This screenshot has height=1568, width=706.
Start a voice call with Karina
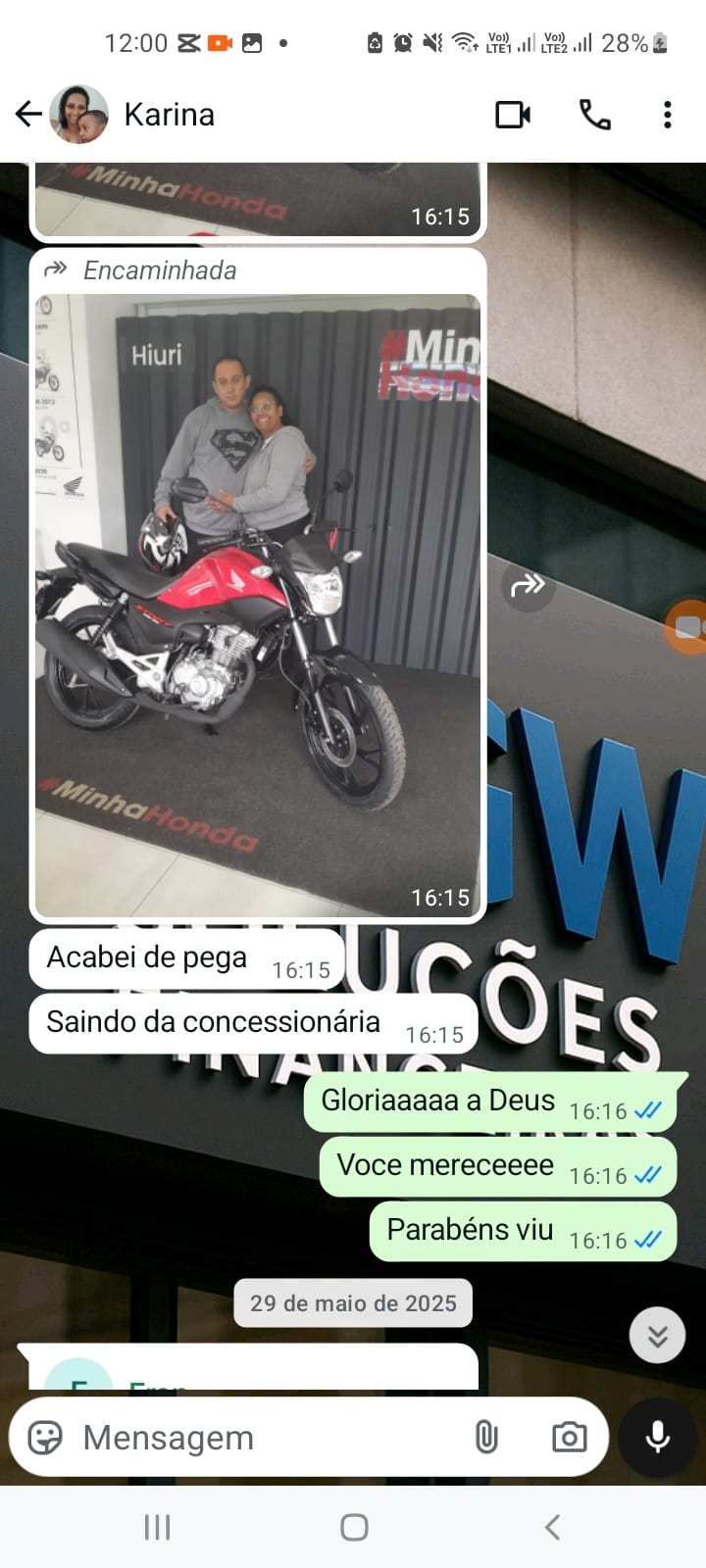(x=594, y=115)
